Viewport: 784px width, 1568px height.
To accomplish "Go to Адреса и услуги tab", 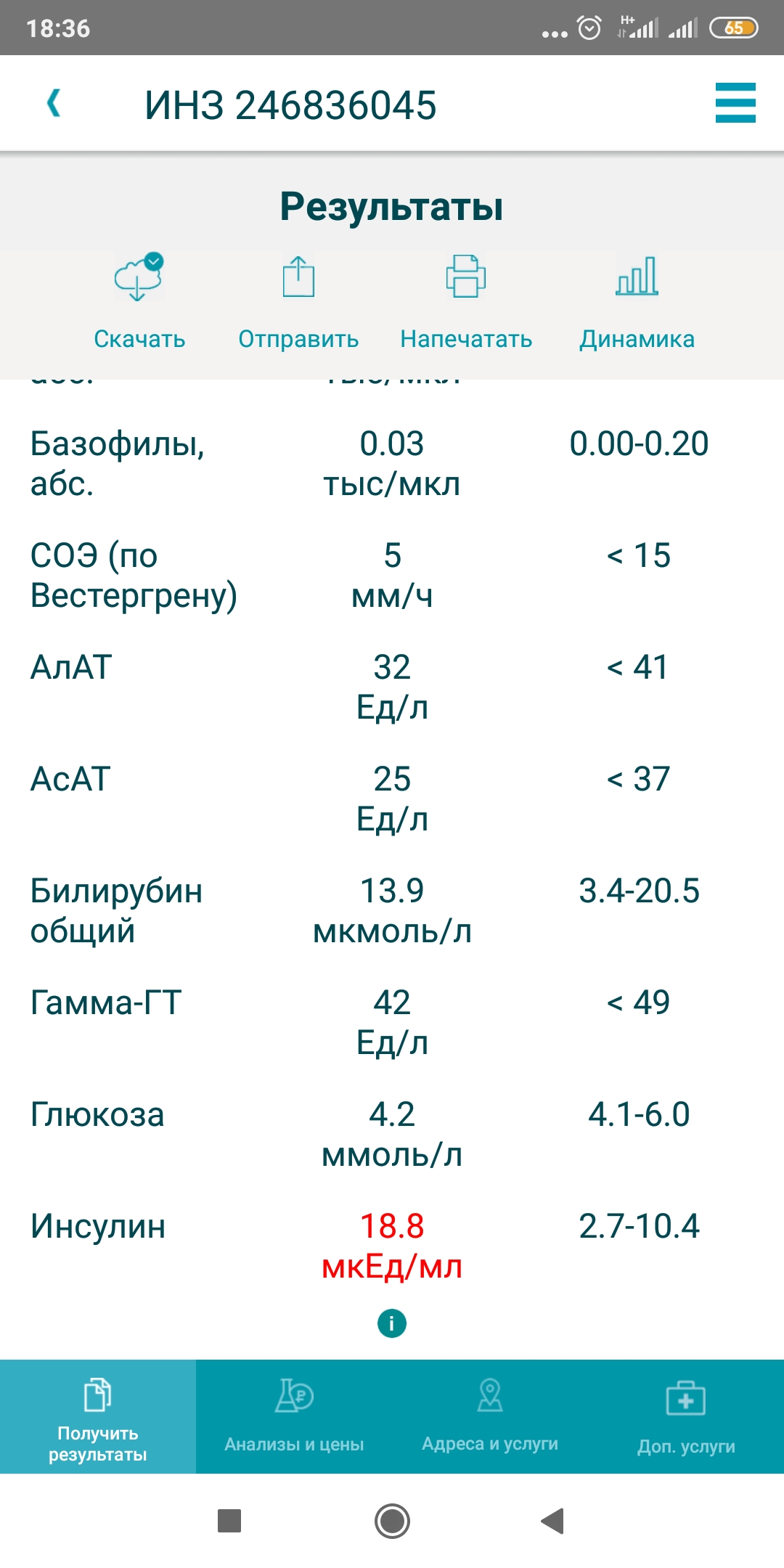I will coord(490,1416).
